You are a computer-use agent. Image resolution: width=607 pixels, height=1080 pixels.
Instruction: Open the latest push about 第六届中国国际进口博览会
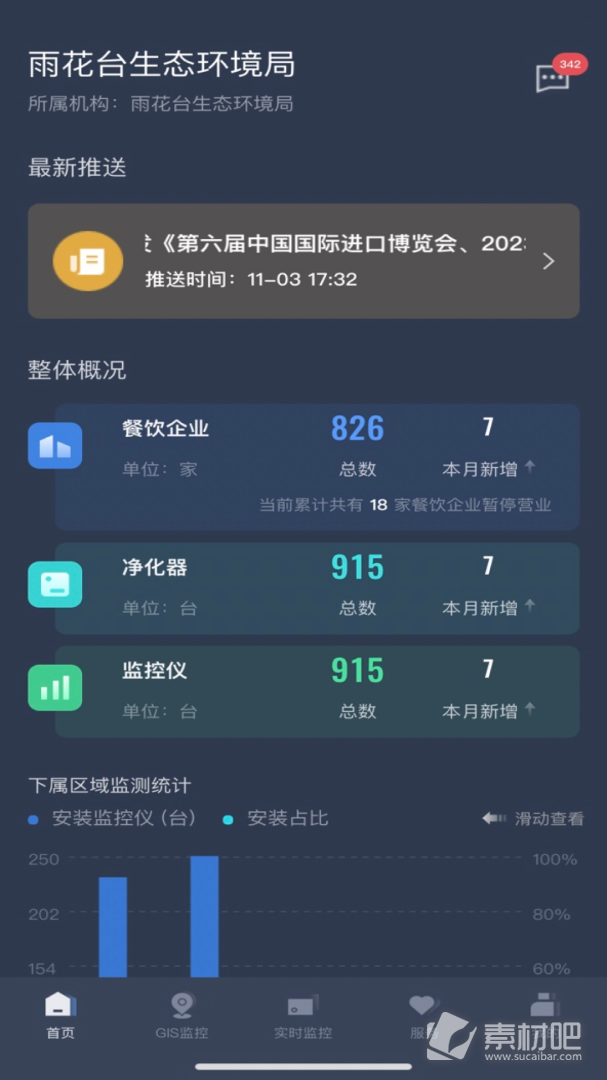tap(303, 261)
